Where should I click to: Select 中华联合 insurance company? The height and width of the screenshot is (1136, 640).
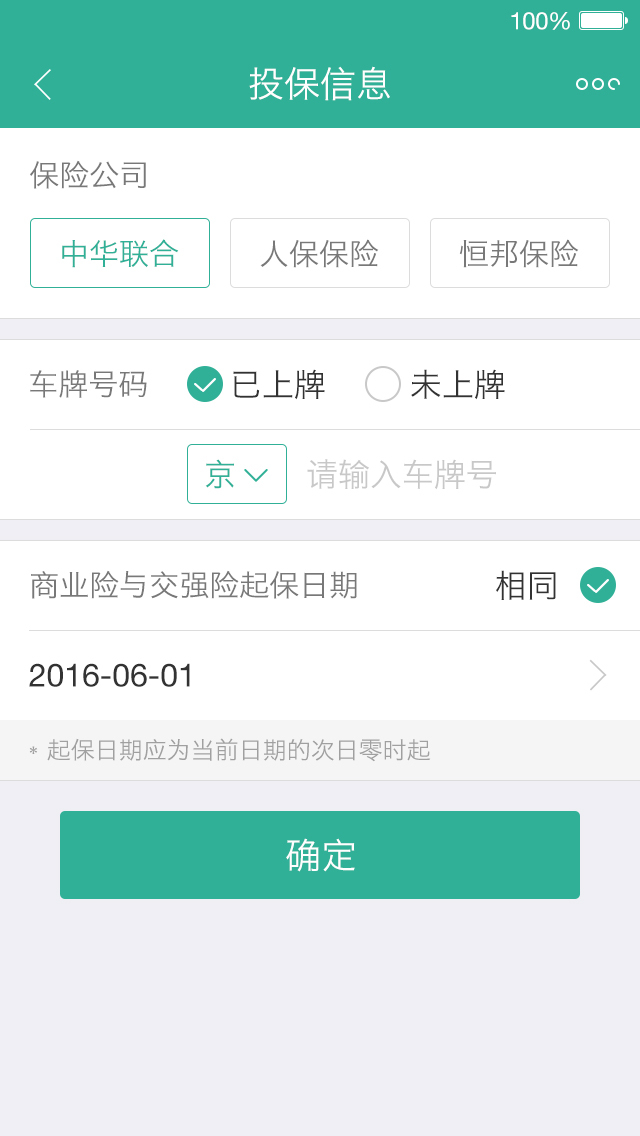pos(120,253)
